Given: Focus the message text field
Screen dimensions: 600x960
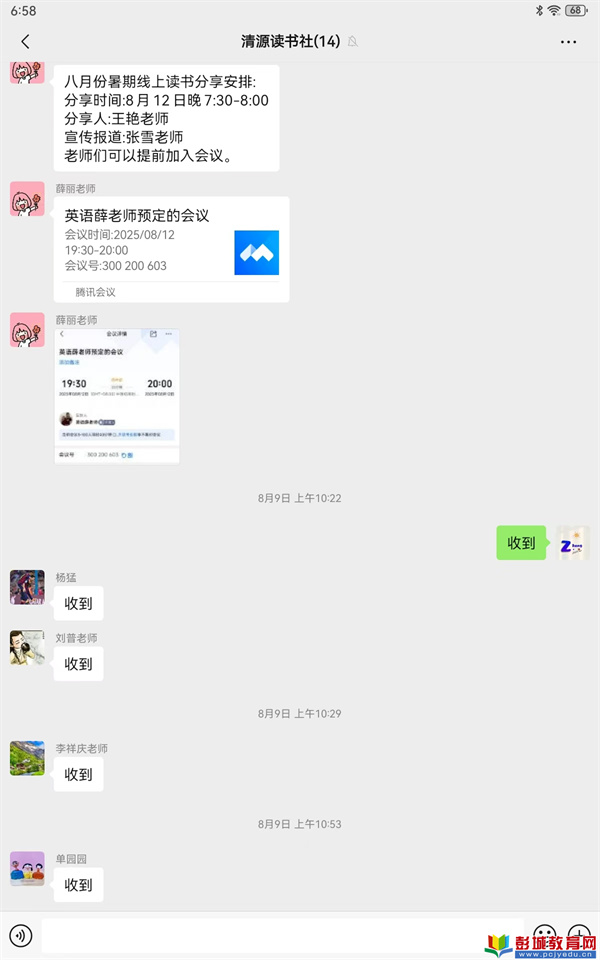Looking at the screenshot, I should pos(280,936).
